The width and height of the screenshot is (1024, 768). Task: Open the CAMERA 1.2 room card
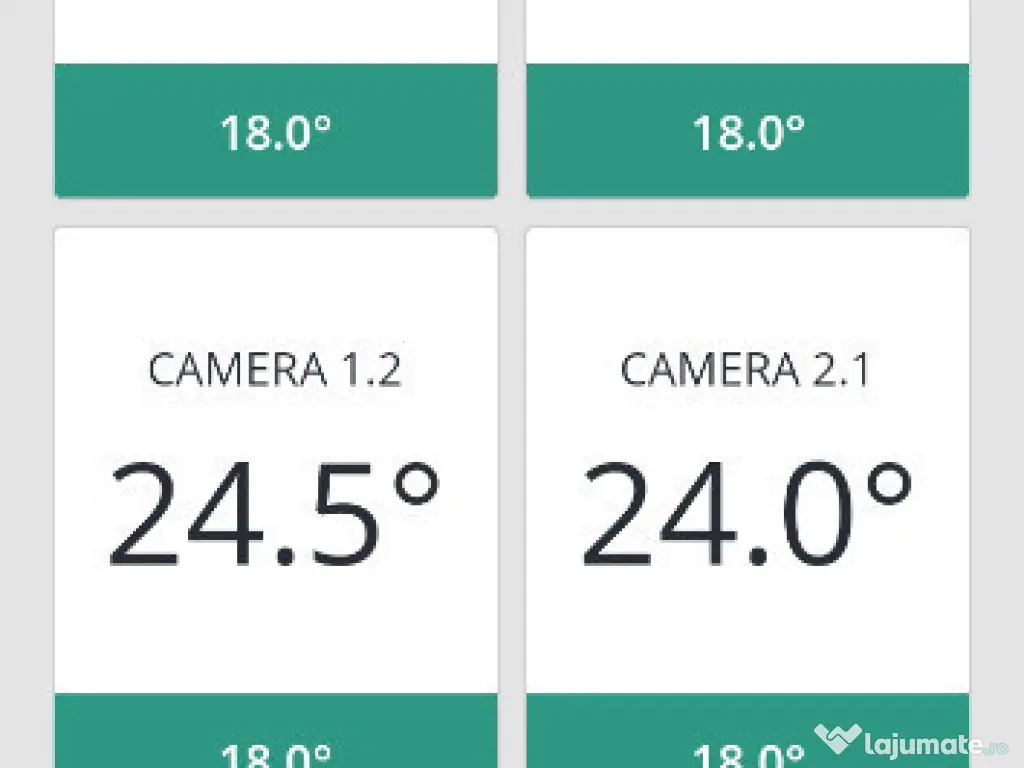pyautogui.click(x=275, y=460)
